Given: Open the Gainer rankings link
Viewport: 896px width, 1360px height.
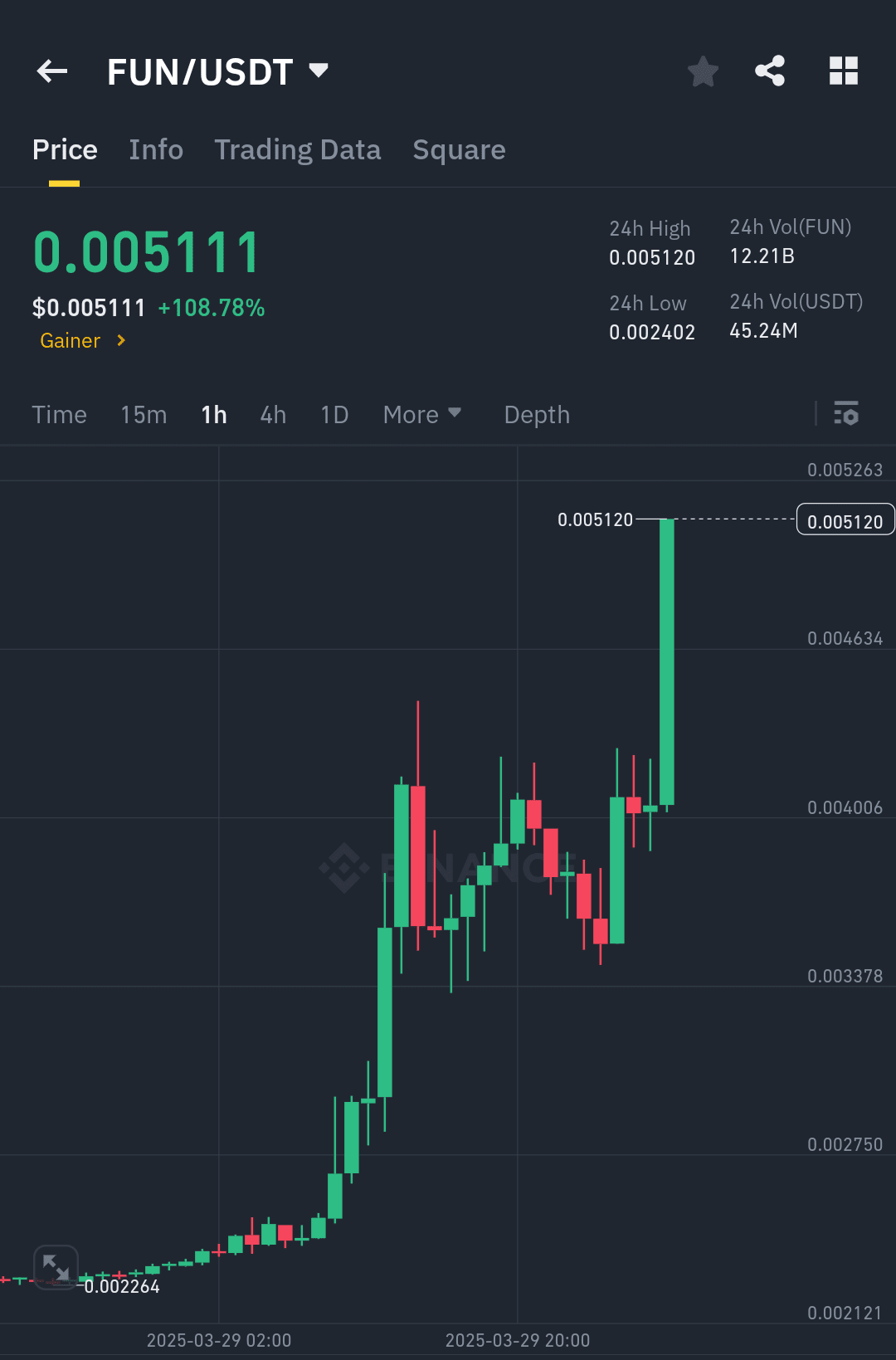Looking at the screenshot, I should tap(71, 340).
